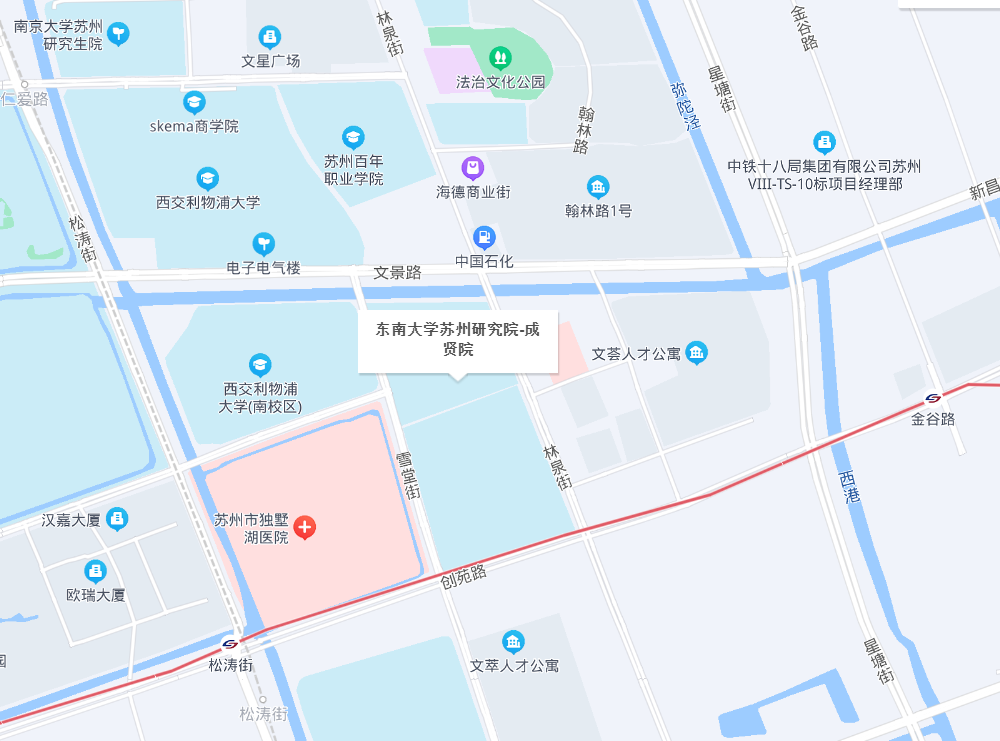The height and width of the screenshot is (741, 1000).
Task: Tap the 中铁十八局集团 company marker
Action: [824, 142]
